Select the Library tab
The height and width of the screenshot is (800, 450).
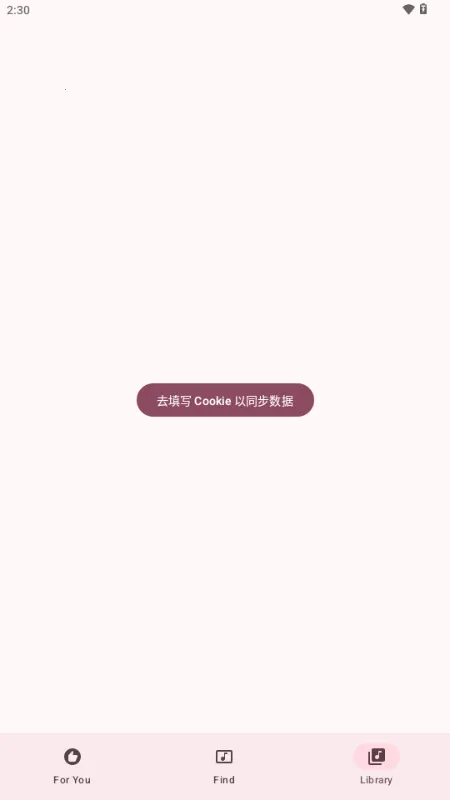(376, 766)
